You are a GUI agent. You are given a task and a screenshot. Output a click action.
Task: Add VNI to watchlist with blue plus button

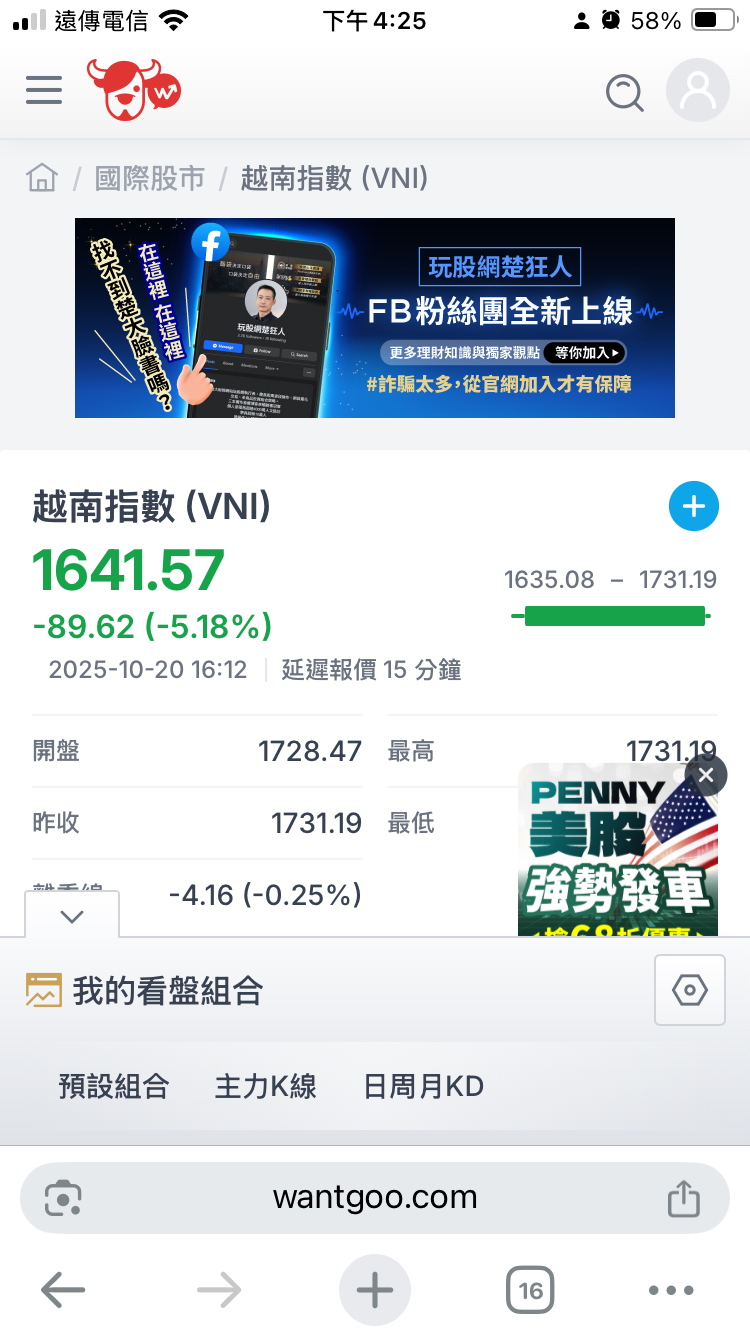(694, 506)
